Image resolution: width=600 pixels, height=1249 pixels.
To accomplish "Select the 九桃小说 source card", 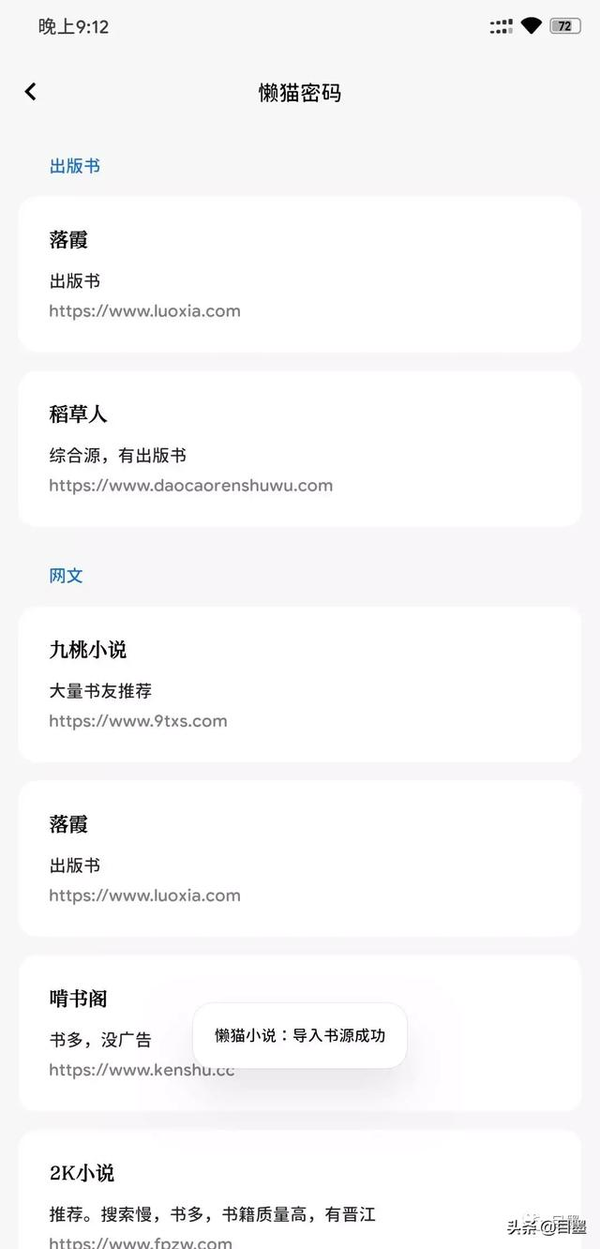I will pyautogui.click(x=299, y=684).
